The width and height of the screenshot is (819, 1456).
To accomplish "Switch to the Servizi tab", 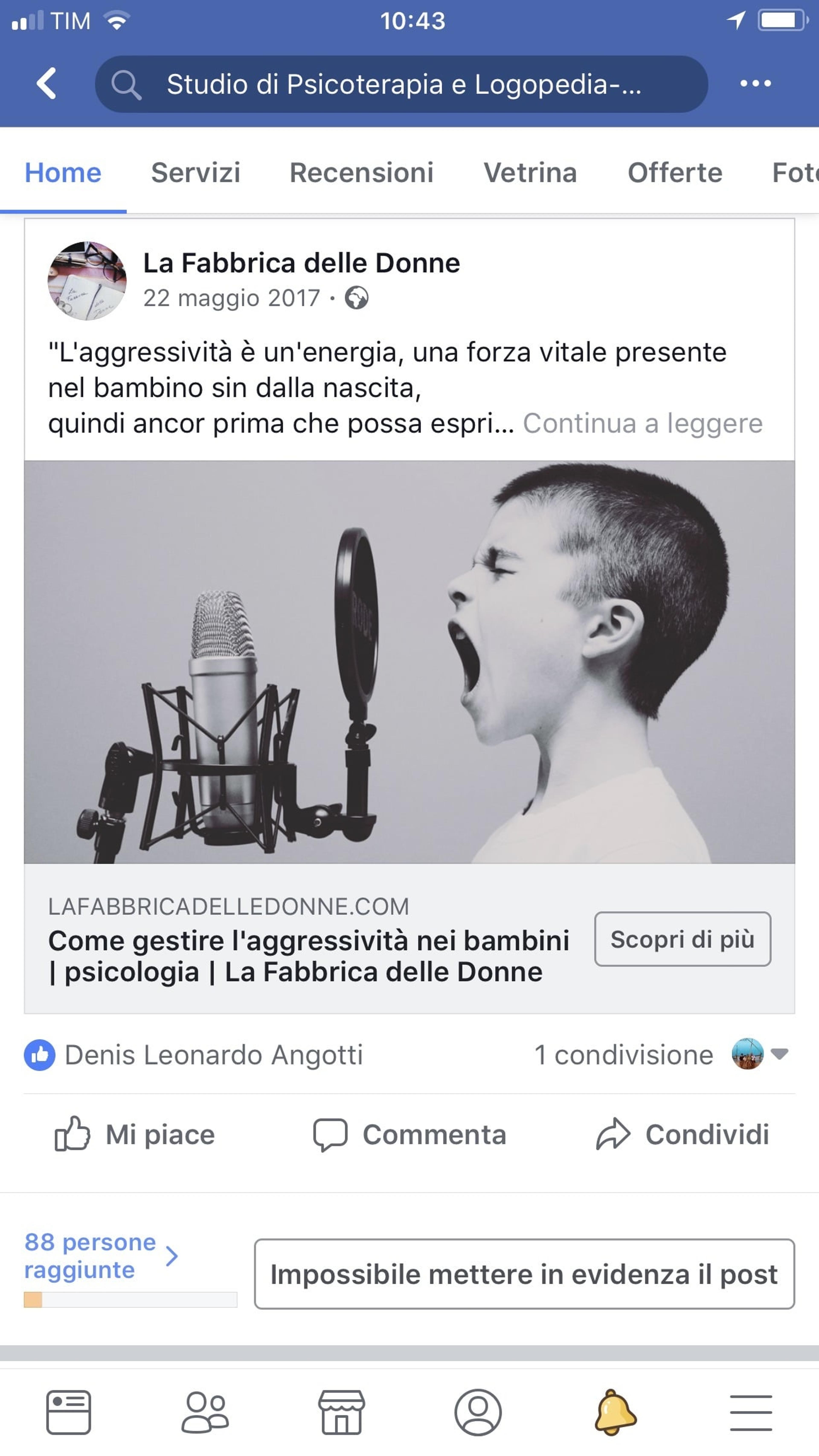I will 196,172.
